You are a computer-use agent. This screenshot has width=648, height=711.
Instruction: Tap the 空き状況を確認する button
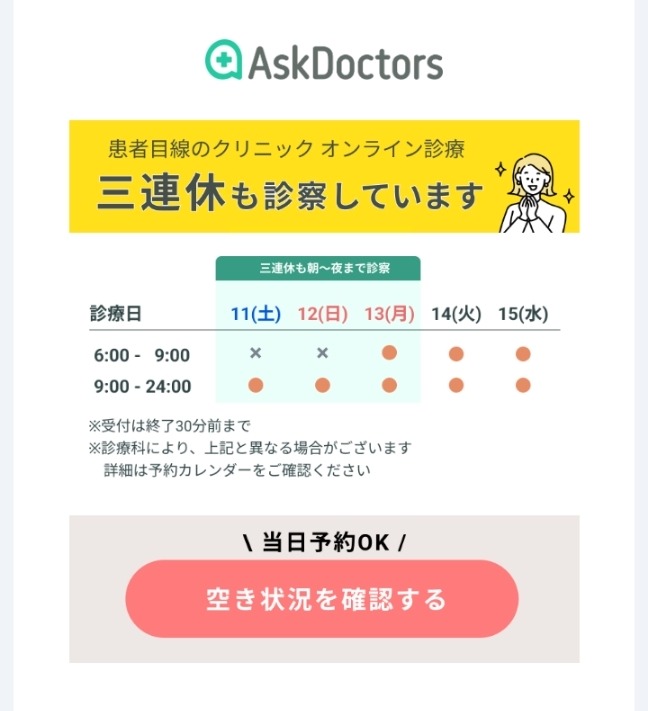(x=322, y=599)
